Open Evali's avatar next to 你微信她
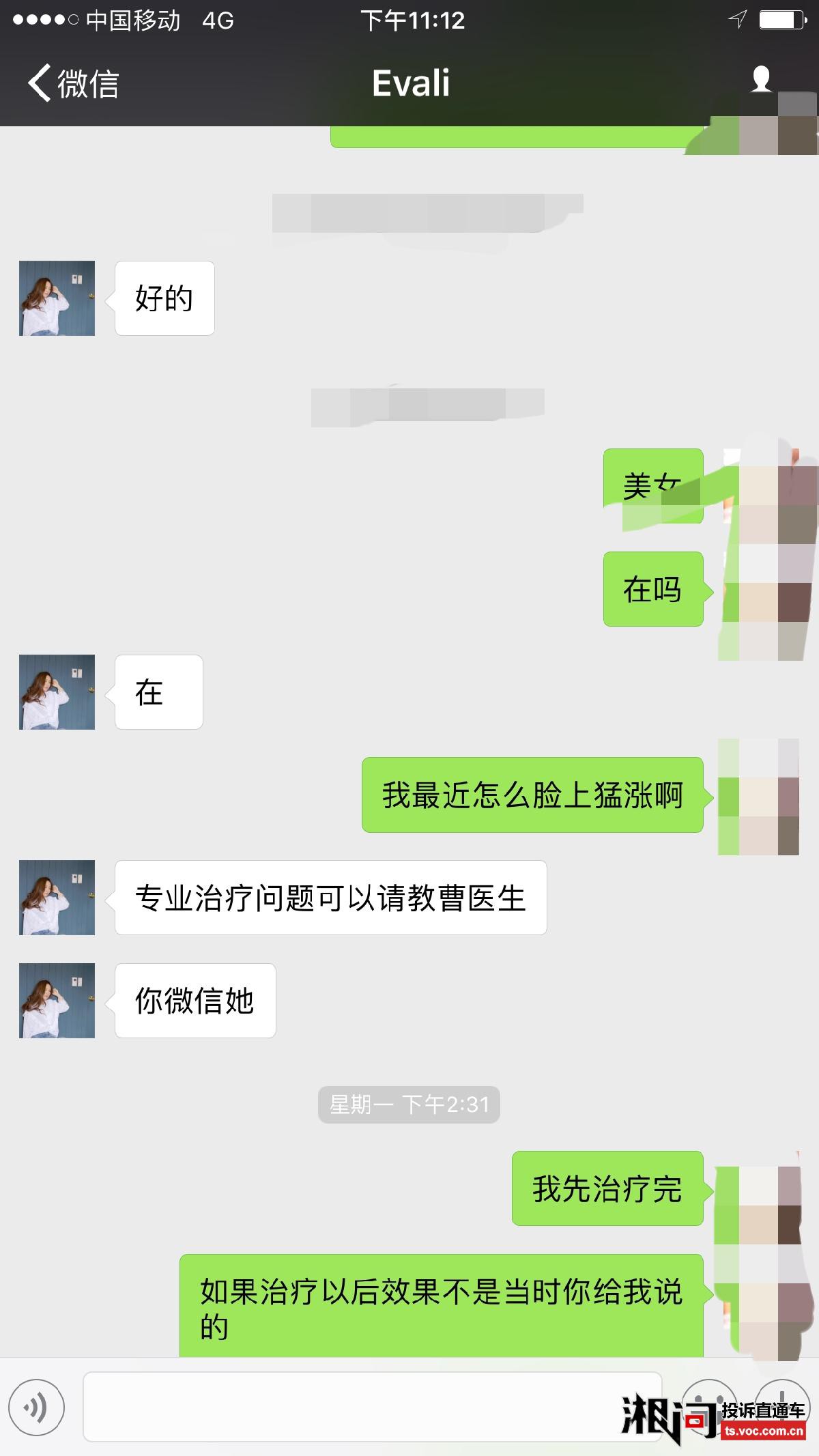Viewport: 819px width, 1456px height. [x=57, y=1001]
